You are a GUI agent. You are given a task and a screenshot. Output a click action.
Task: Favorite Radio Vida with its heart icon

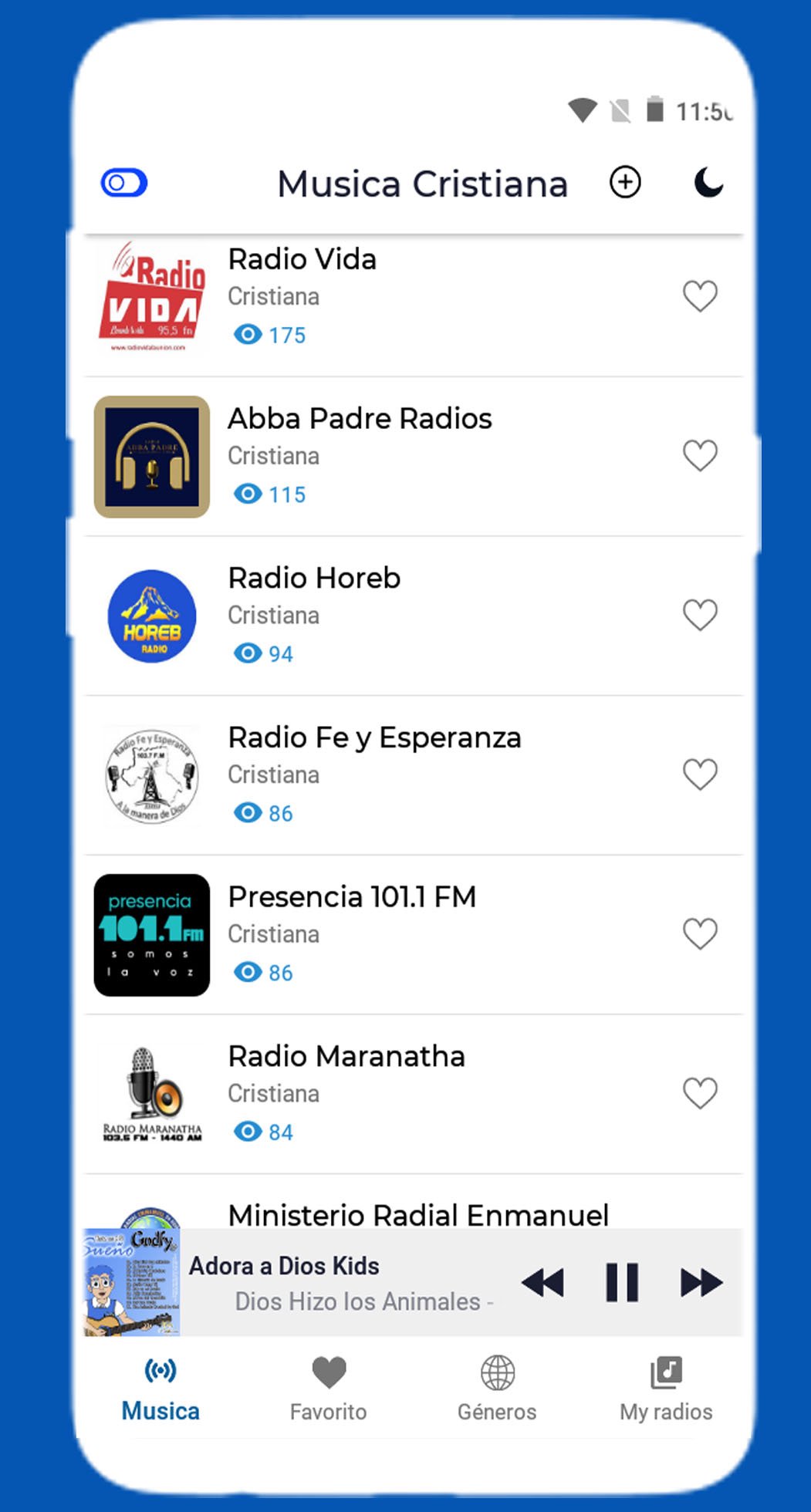(700, 296)
